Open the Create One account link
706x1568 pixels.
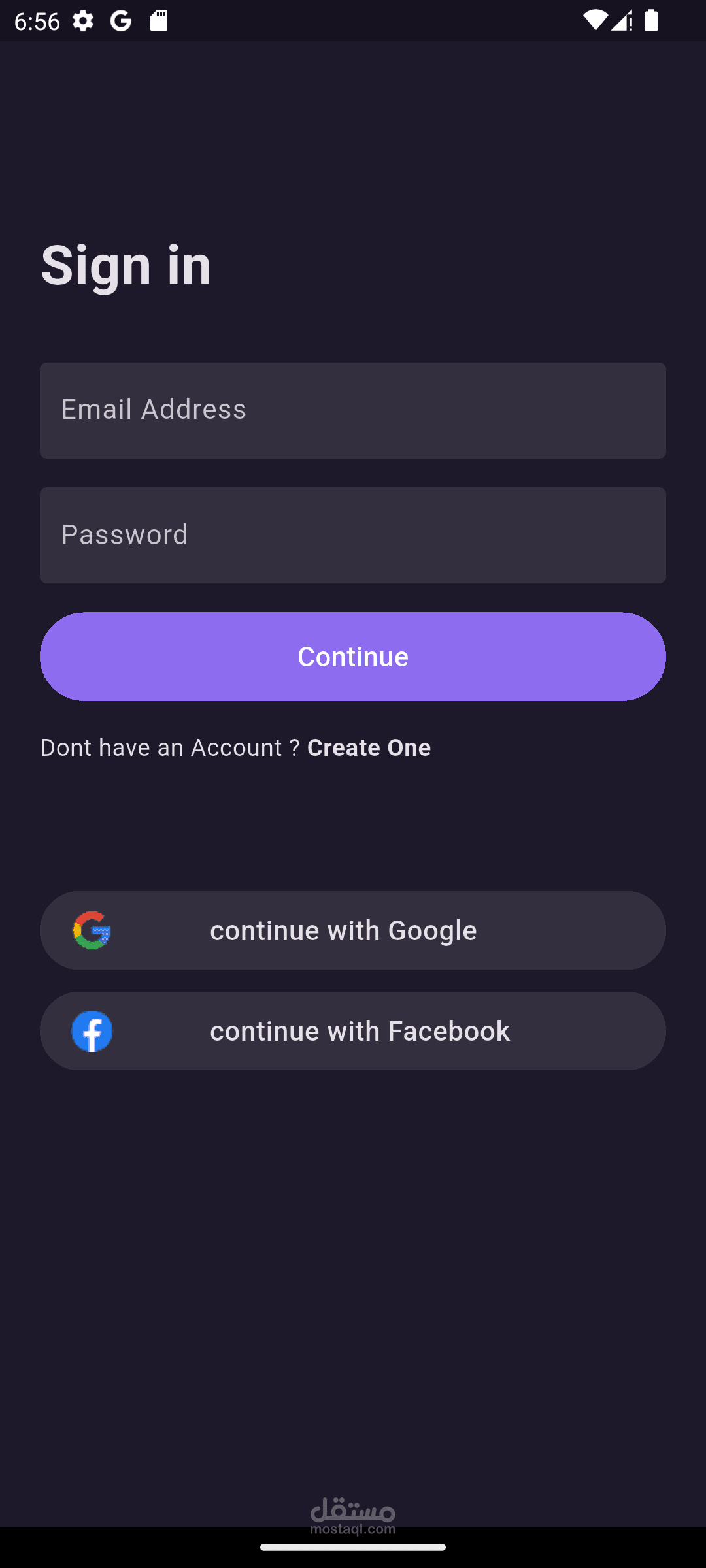(369, 748)
